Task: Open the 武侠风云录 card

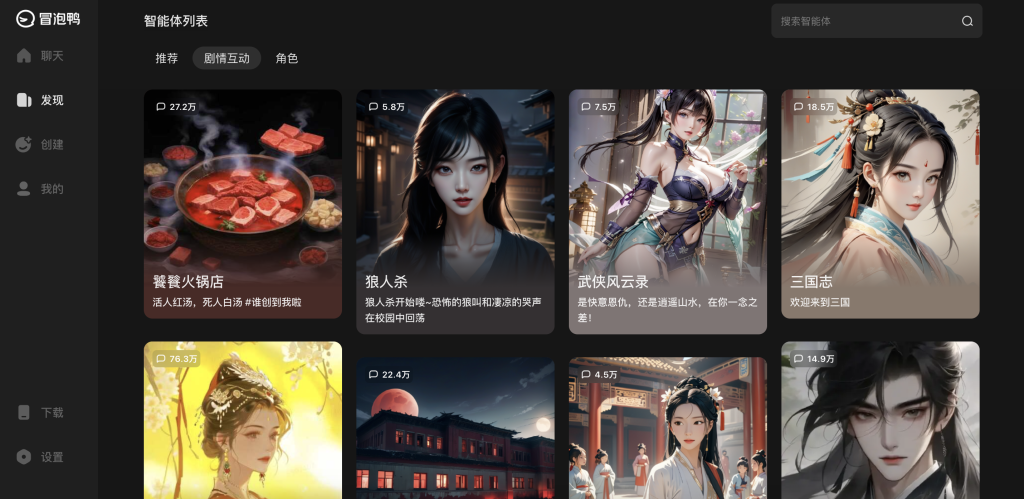Action: tap(667, 210)
